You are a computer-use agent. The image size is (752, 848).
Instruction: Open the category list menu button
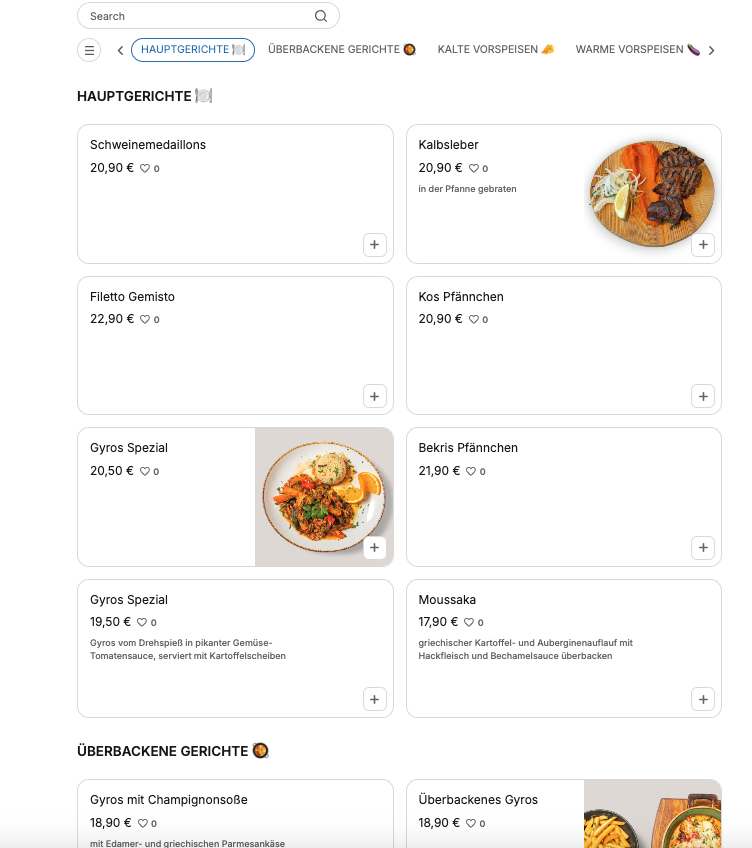click(x=89, y=50)
